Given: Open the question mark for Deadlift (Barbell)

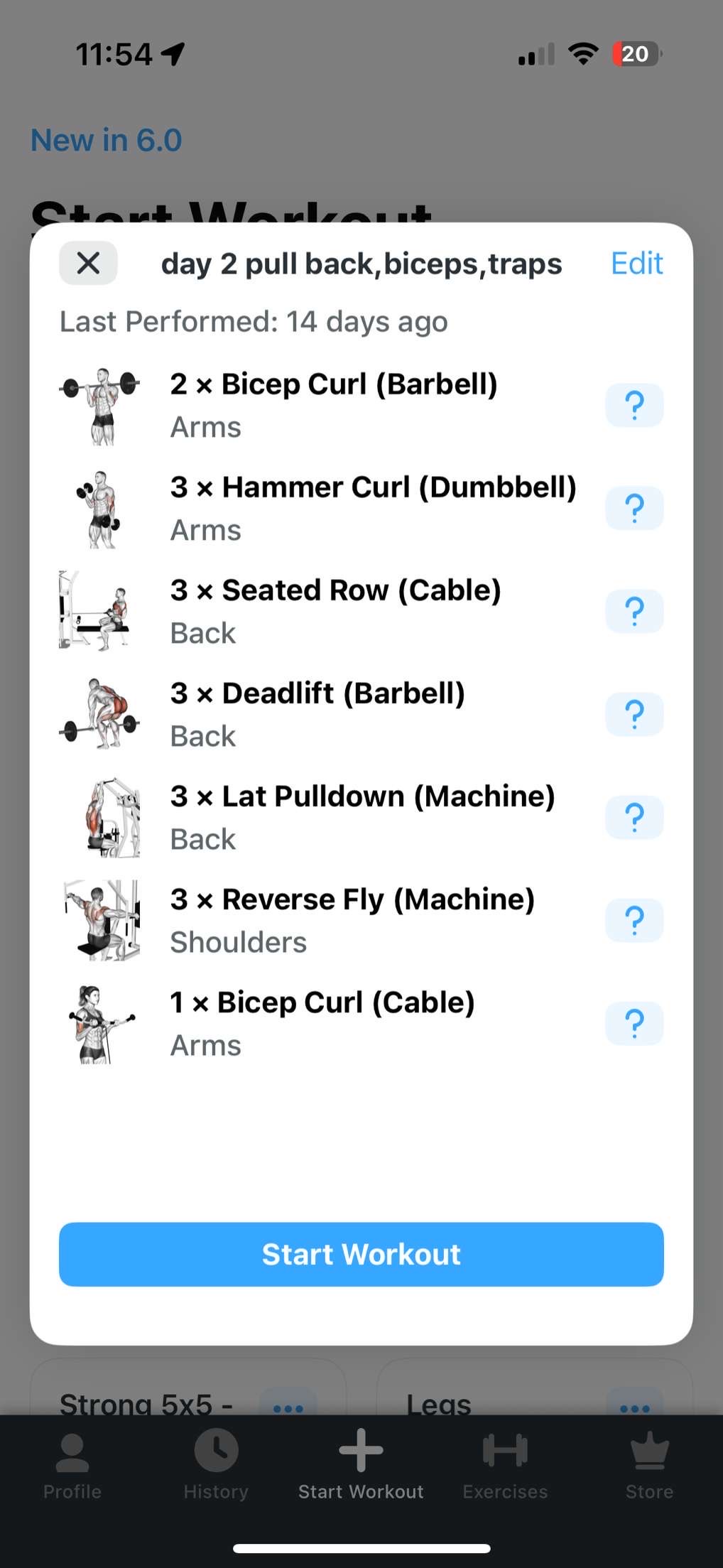Looking at the screenshot, I should tap(634, 714).
